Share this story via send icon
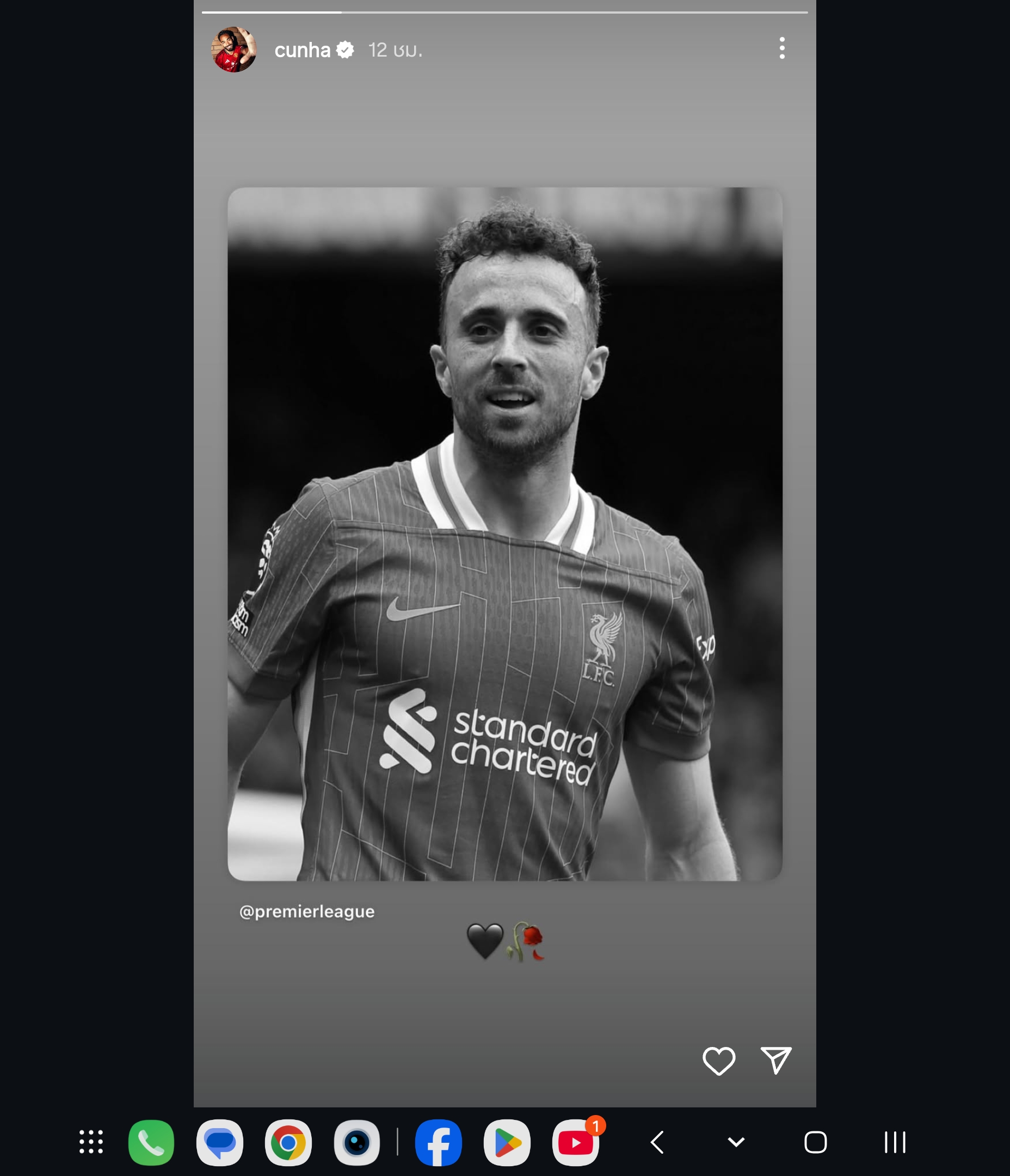 tap(775, 1059)
